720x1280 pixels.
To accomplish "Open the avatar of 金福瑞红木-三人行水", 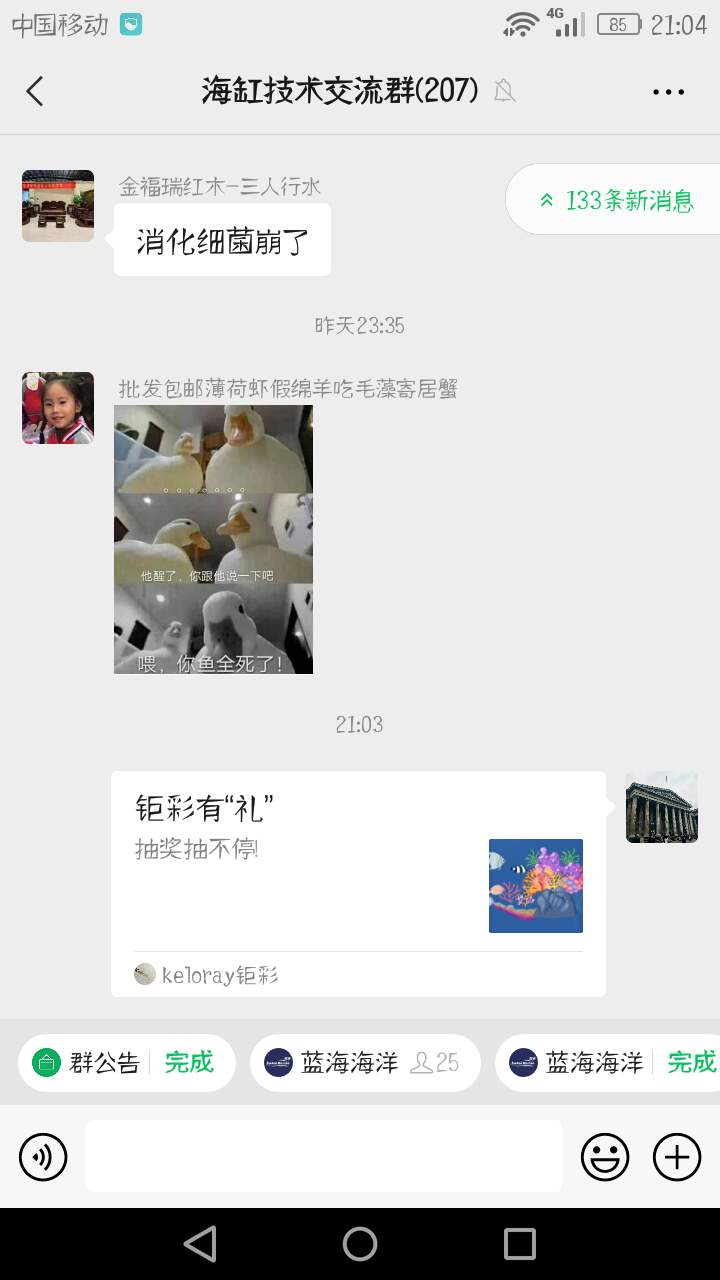I will 58,206.
